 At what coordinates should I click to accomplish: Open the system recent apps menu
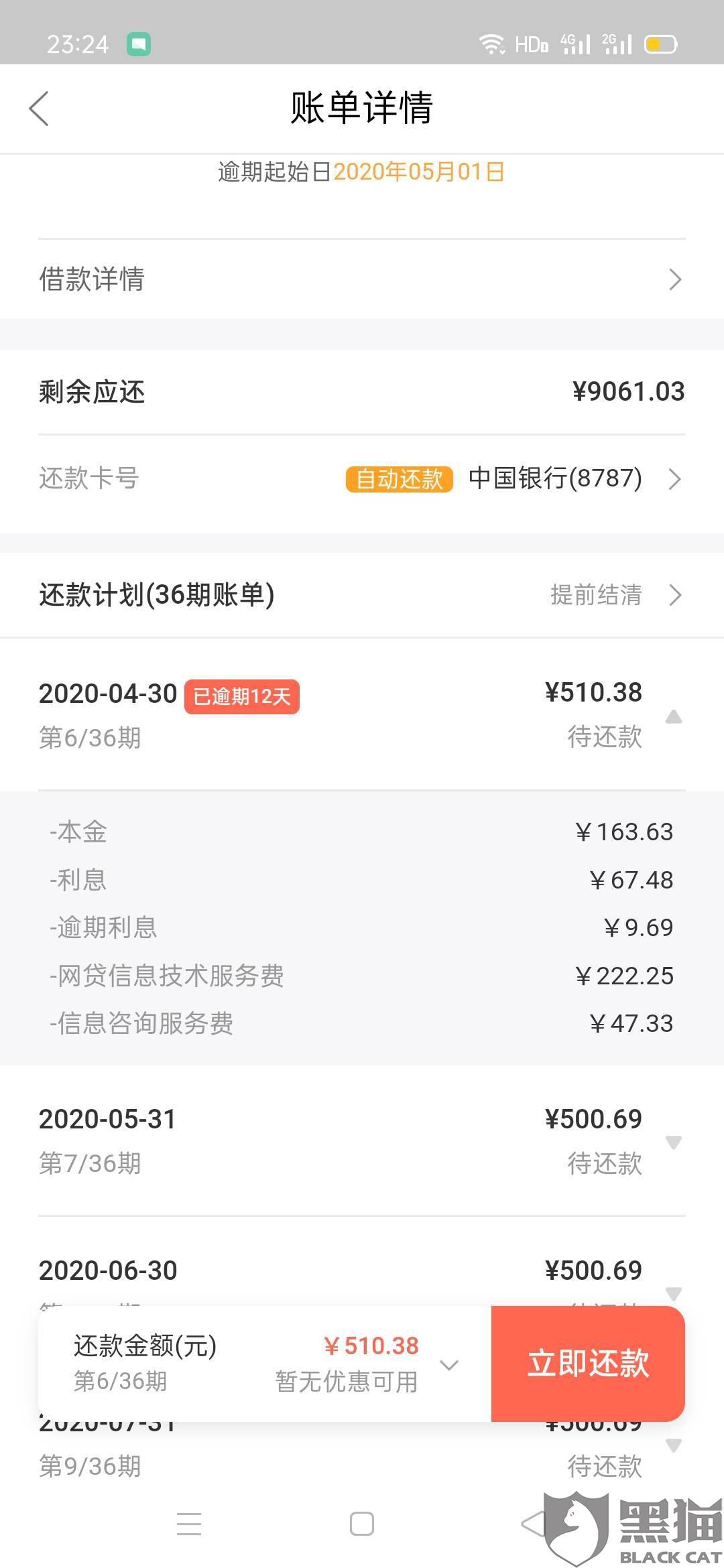coord(189,1524)
